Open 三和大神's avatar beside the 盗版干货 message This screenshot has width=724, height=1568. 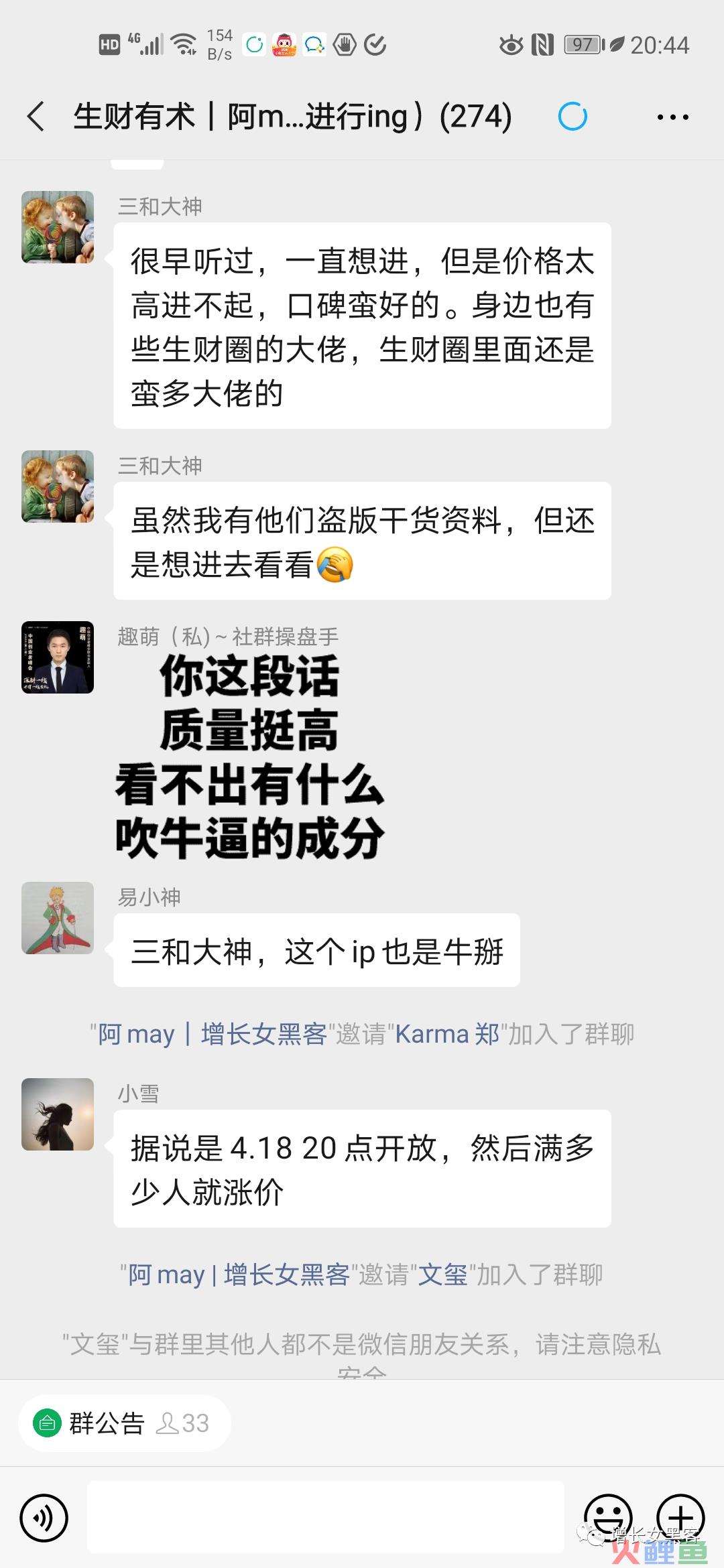[x=58, y=486]
